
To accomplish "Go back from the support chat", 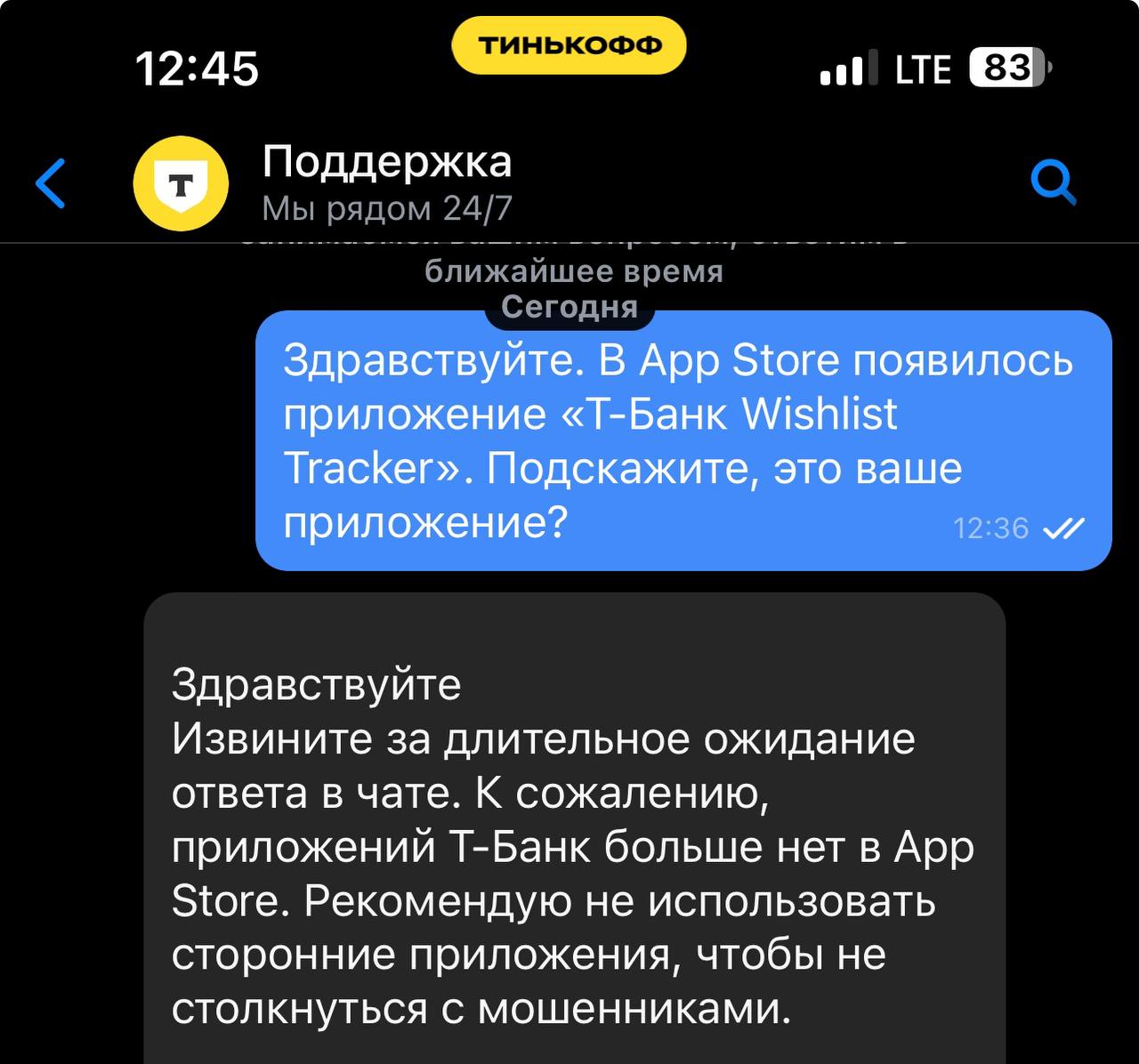I will (52, 183).
